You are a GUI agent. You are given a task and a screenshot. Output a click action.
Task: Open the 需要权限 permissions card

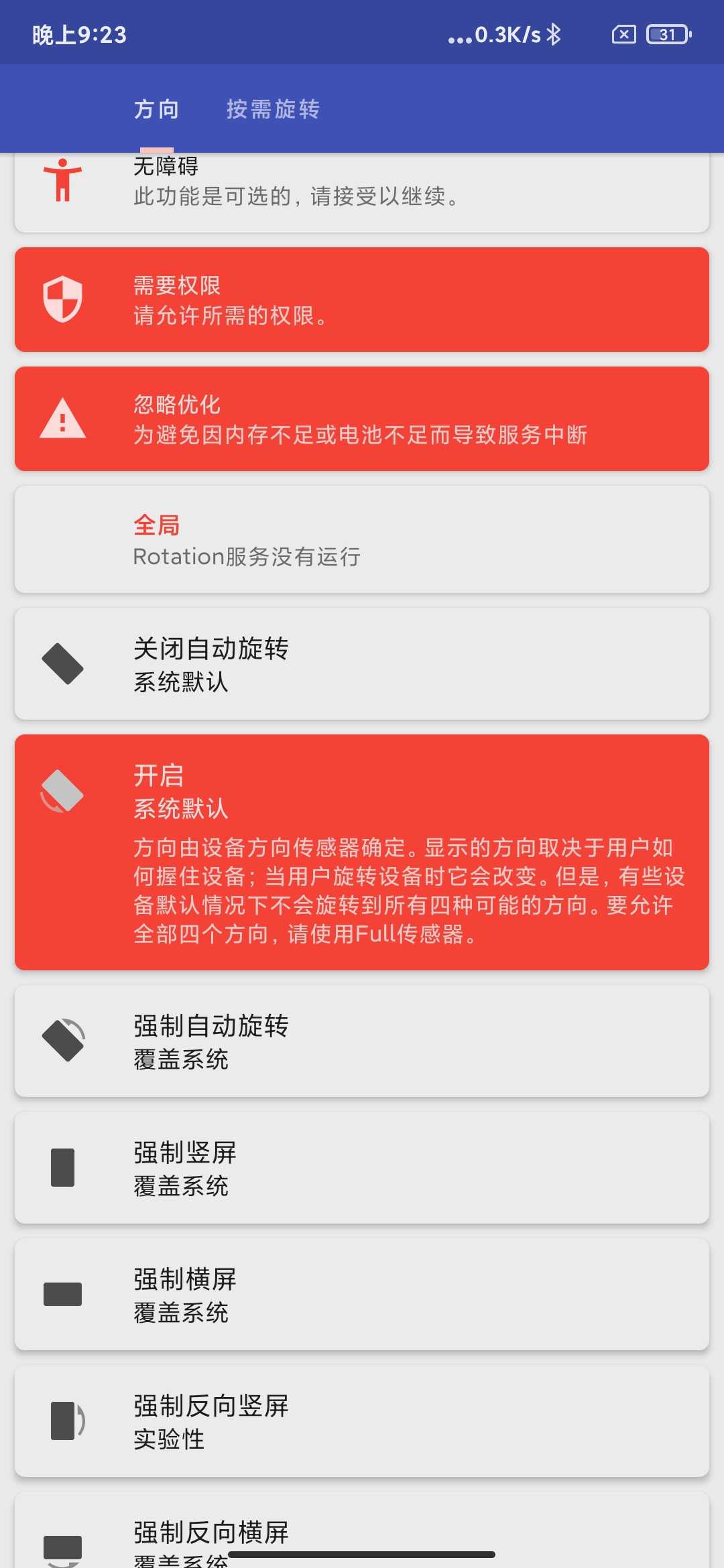(x=362, y=300)
